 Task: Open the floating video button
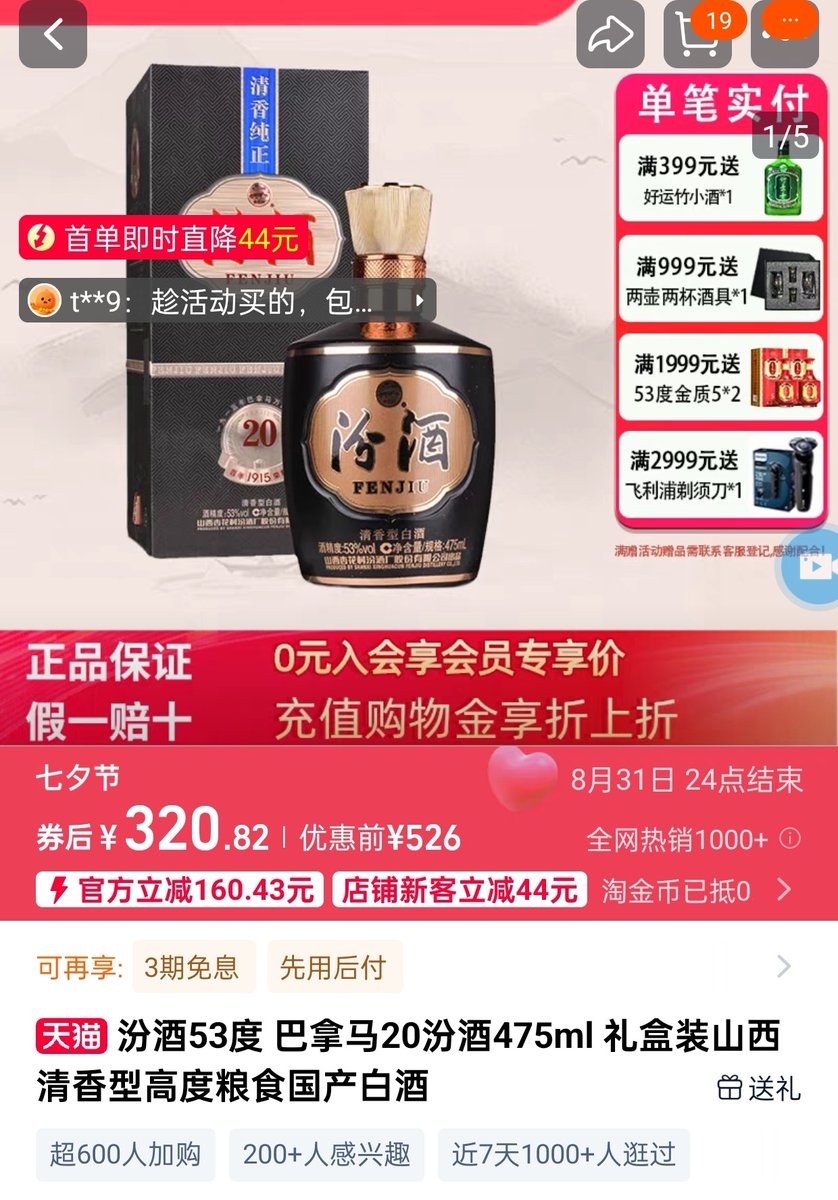[x=815, y=567]
